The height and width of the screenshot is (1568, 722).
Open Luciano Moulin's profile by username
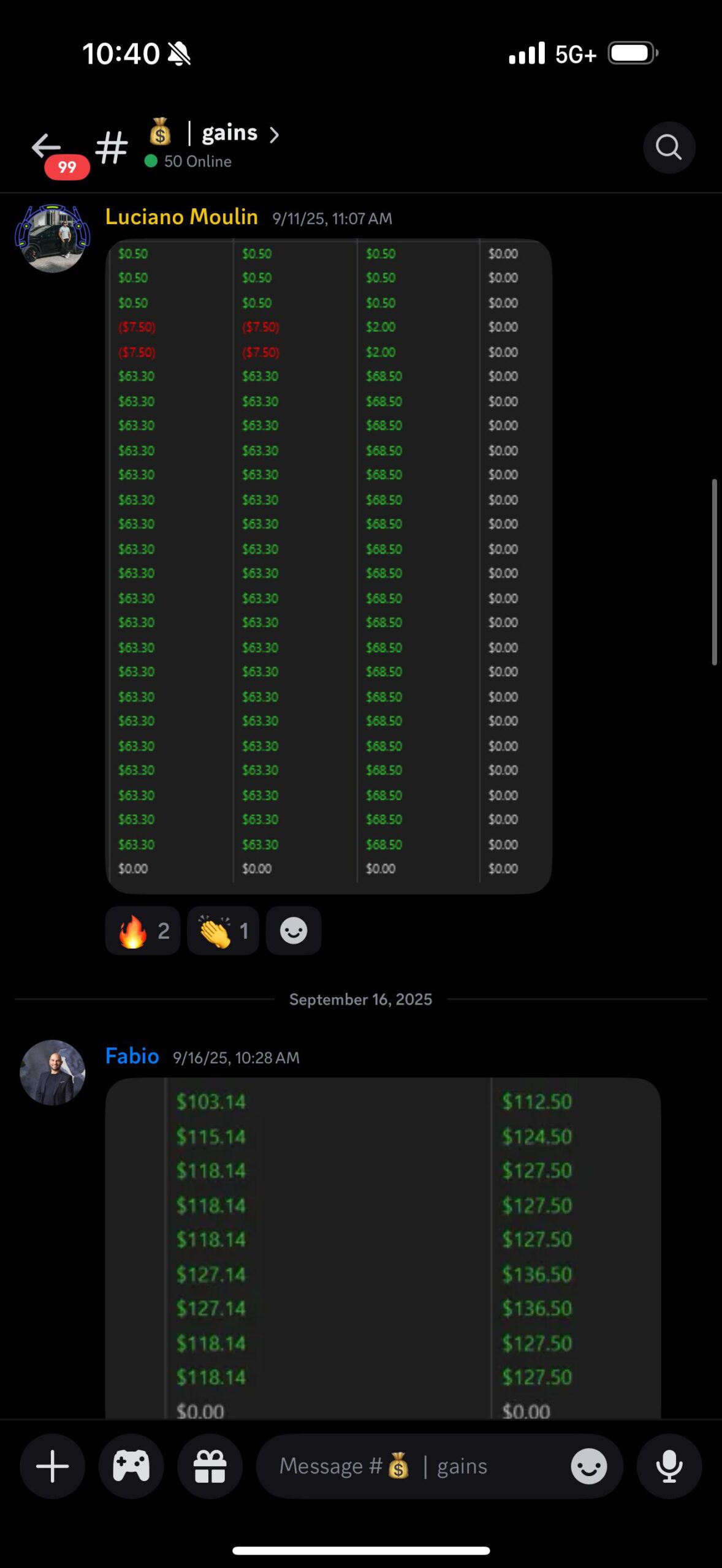click(x=181, y=217)
